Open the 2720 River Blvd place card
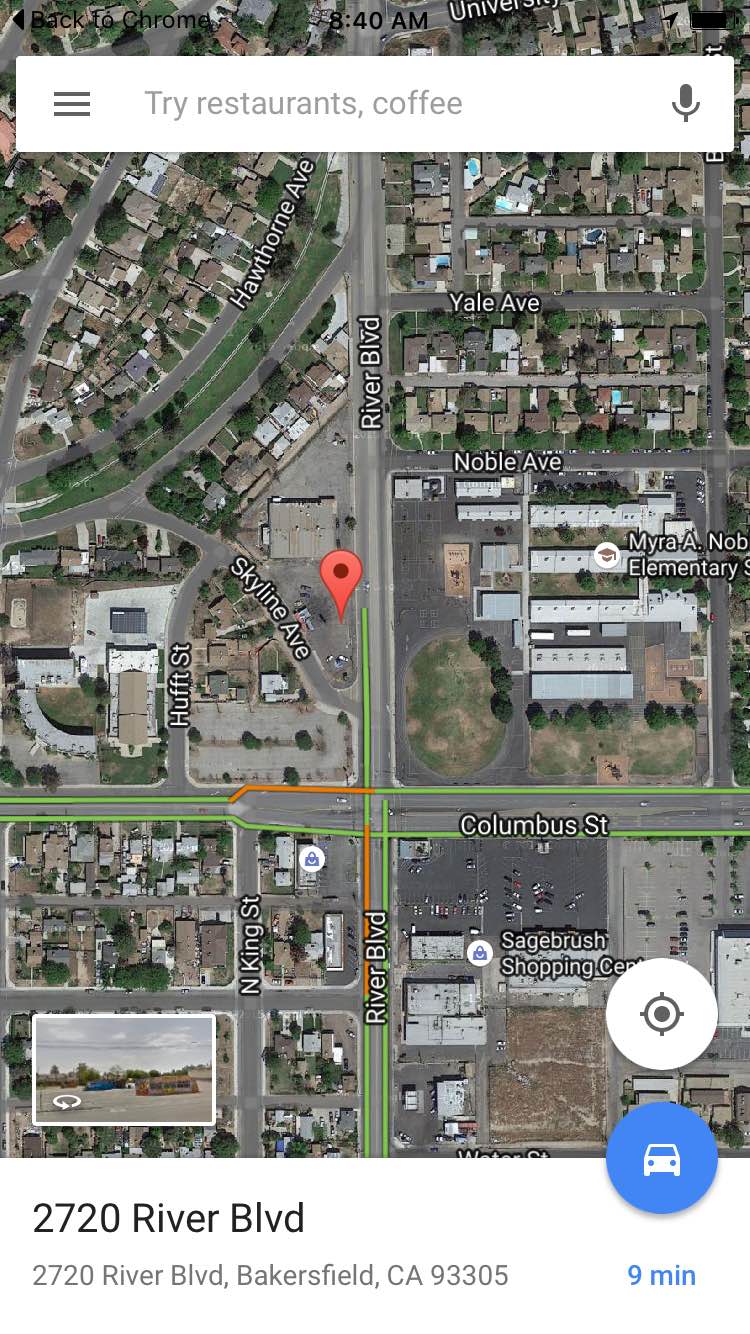Screen dimensions: 750x1334 pos(270,1245)
